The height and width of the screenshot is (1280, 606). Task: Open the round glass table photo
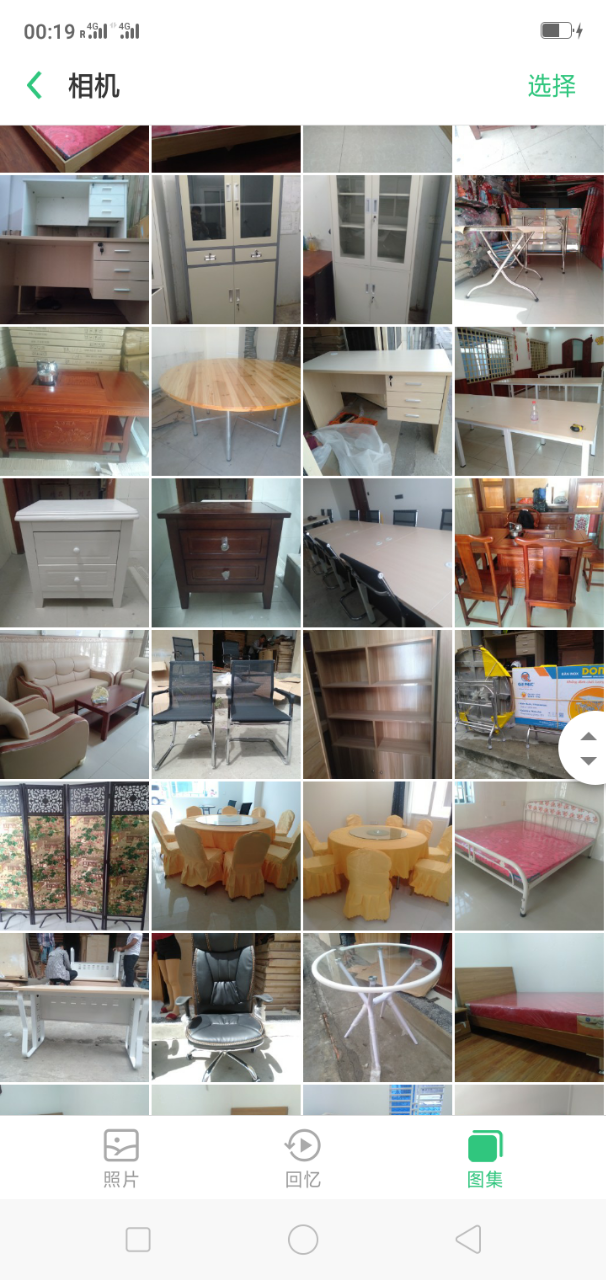tap(377, 1007)
